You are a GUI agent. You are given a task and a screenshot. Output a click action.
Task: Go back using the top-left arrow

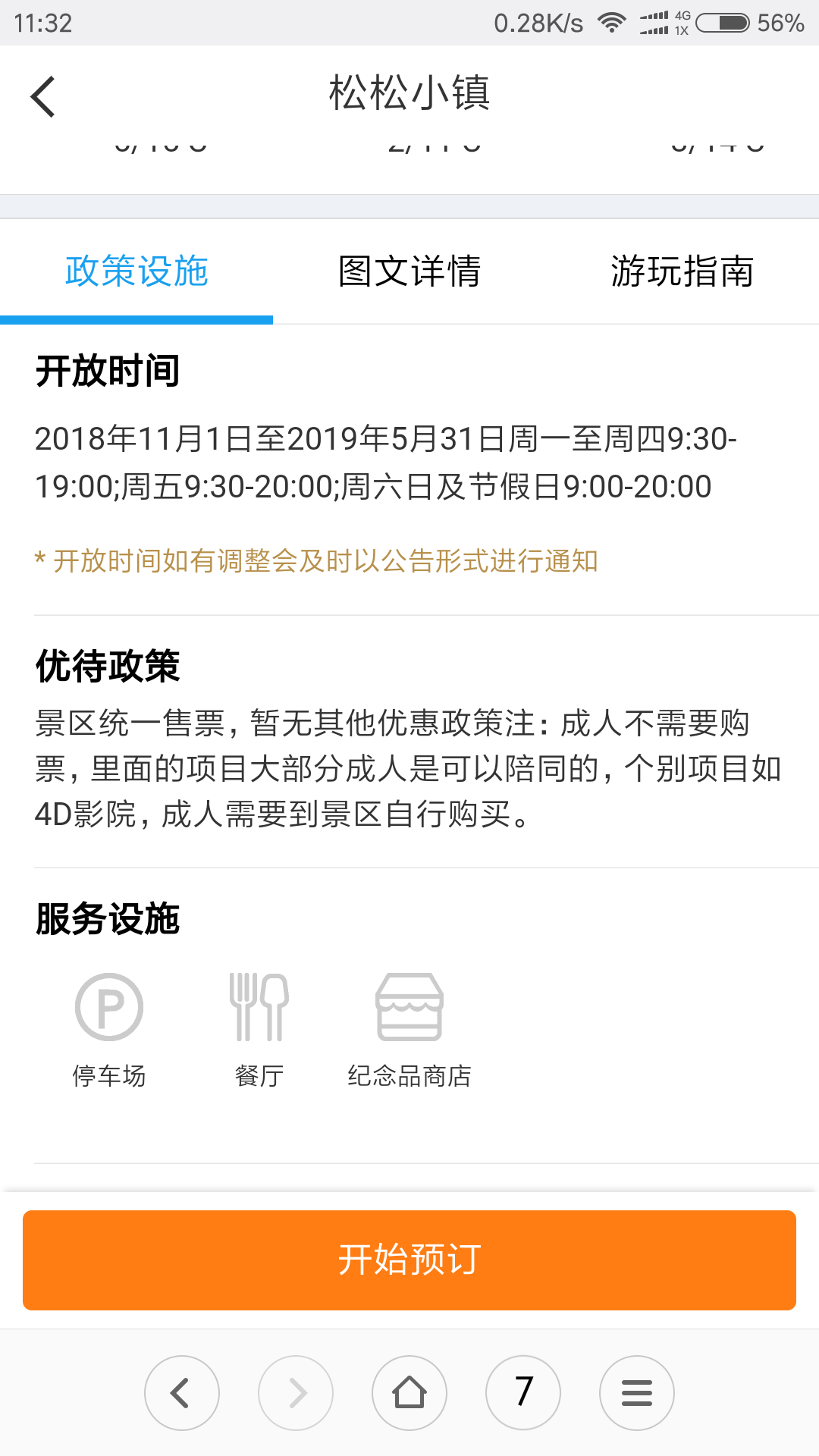(x=43, y=96)
